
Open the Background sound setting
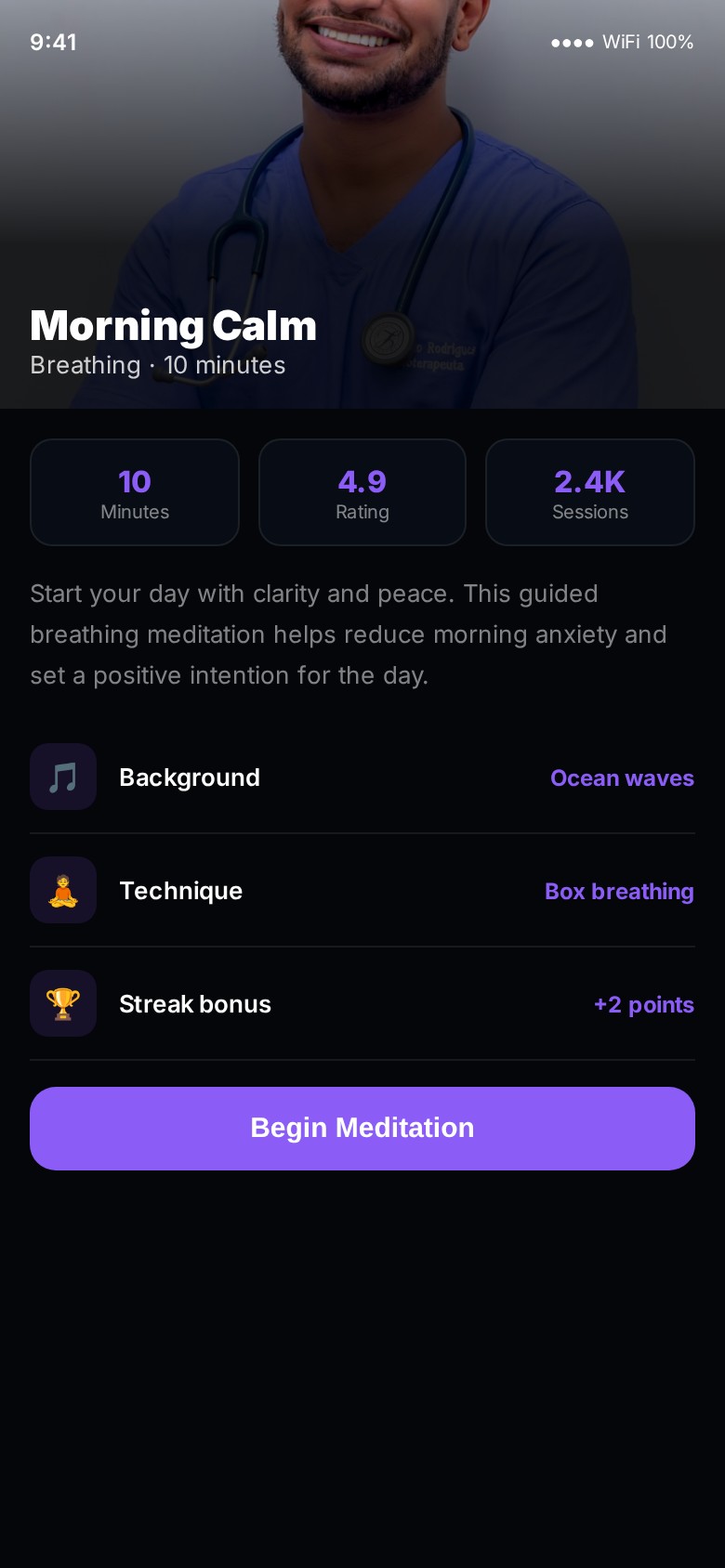click(x=362, y=777)
